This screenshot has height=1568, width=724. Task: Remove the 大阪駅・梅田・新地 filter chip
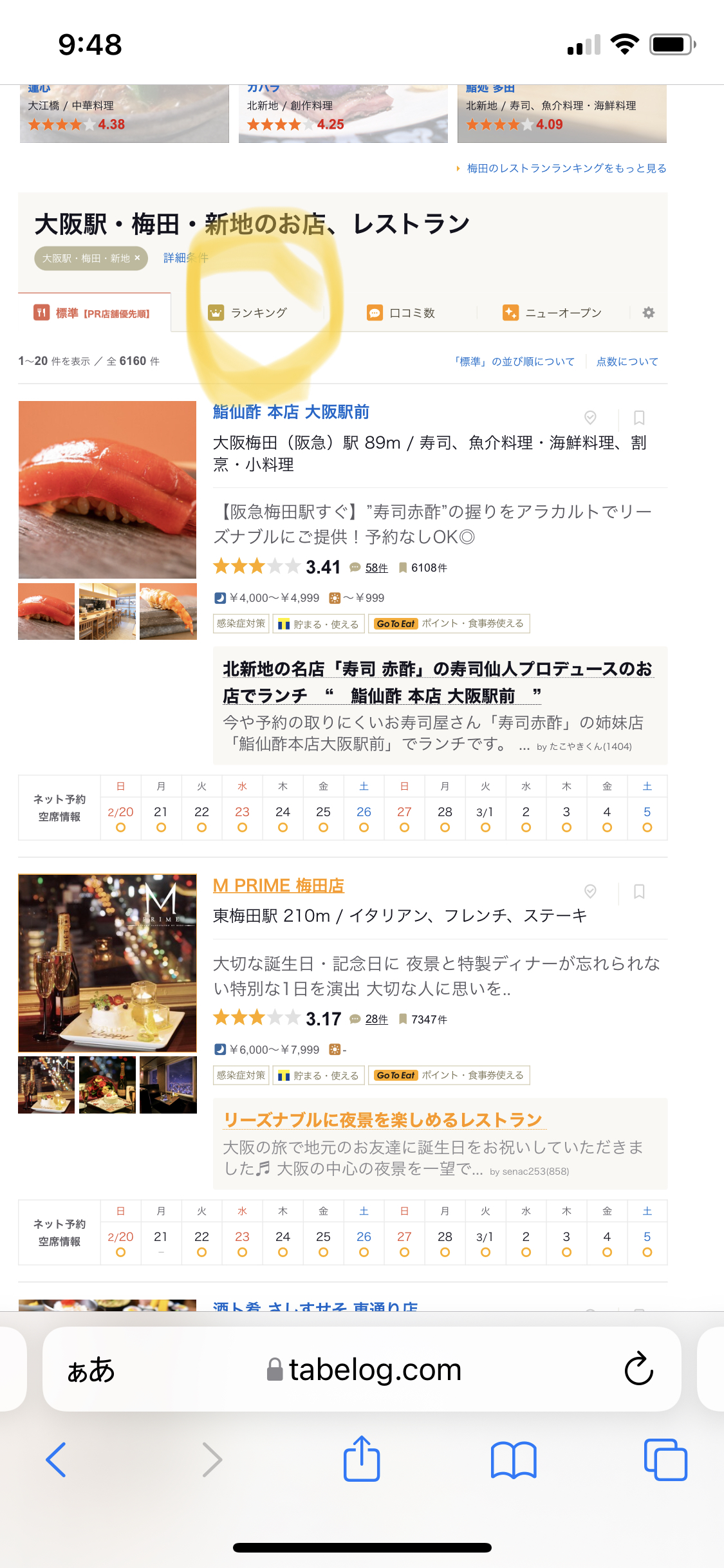coord(137,258)
